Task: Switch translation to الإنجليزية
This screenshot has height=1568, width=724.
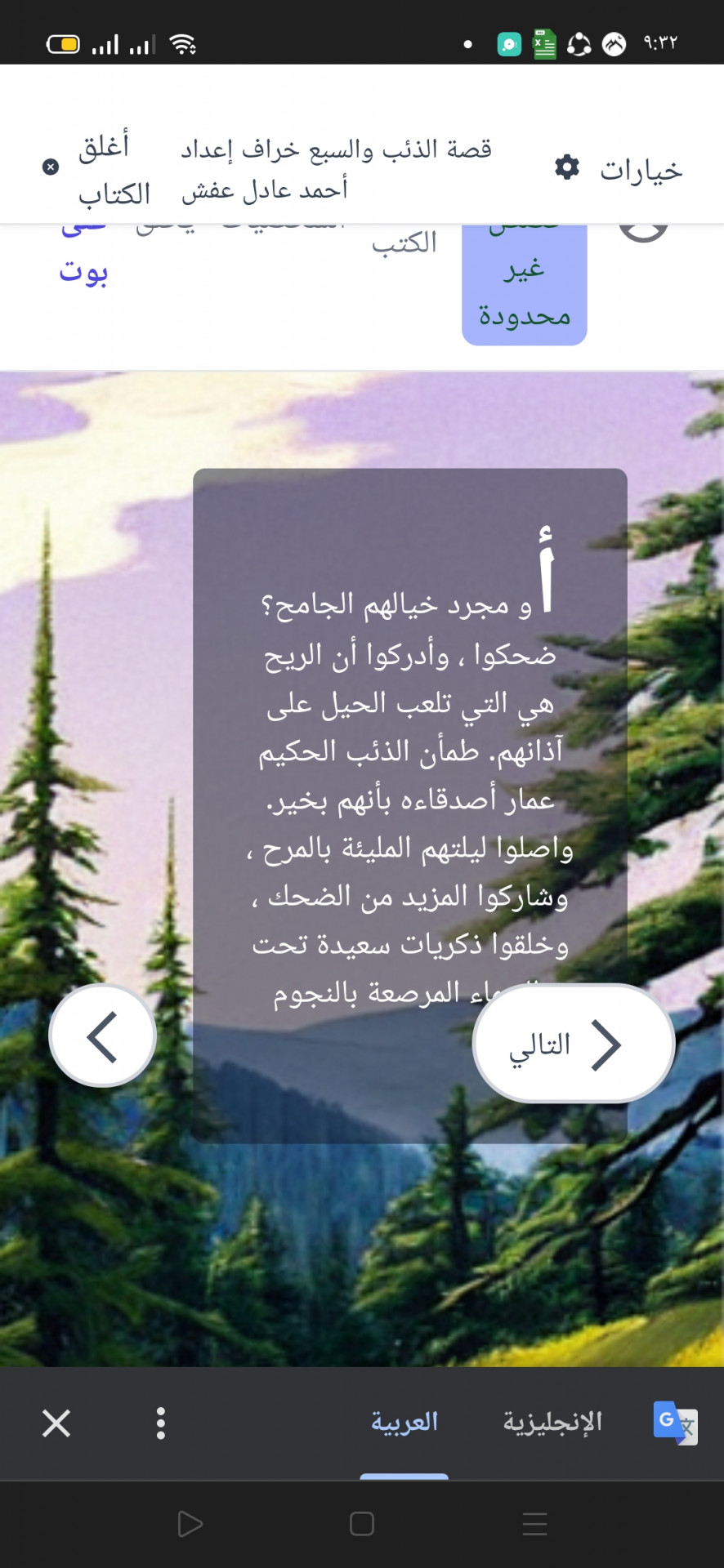Action: pyautogui.click(x=552, y=1423)
